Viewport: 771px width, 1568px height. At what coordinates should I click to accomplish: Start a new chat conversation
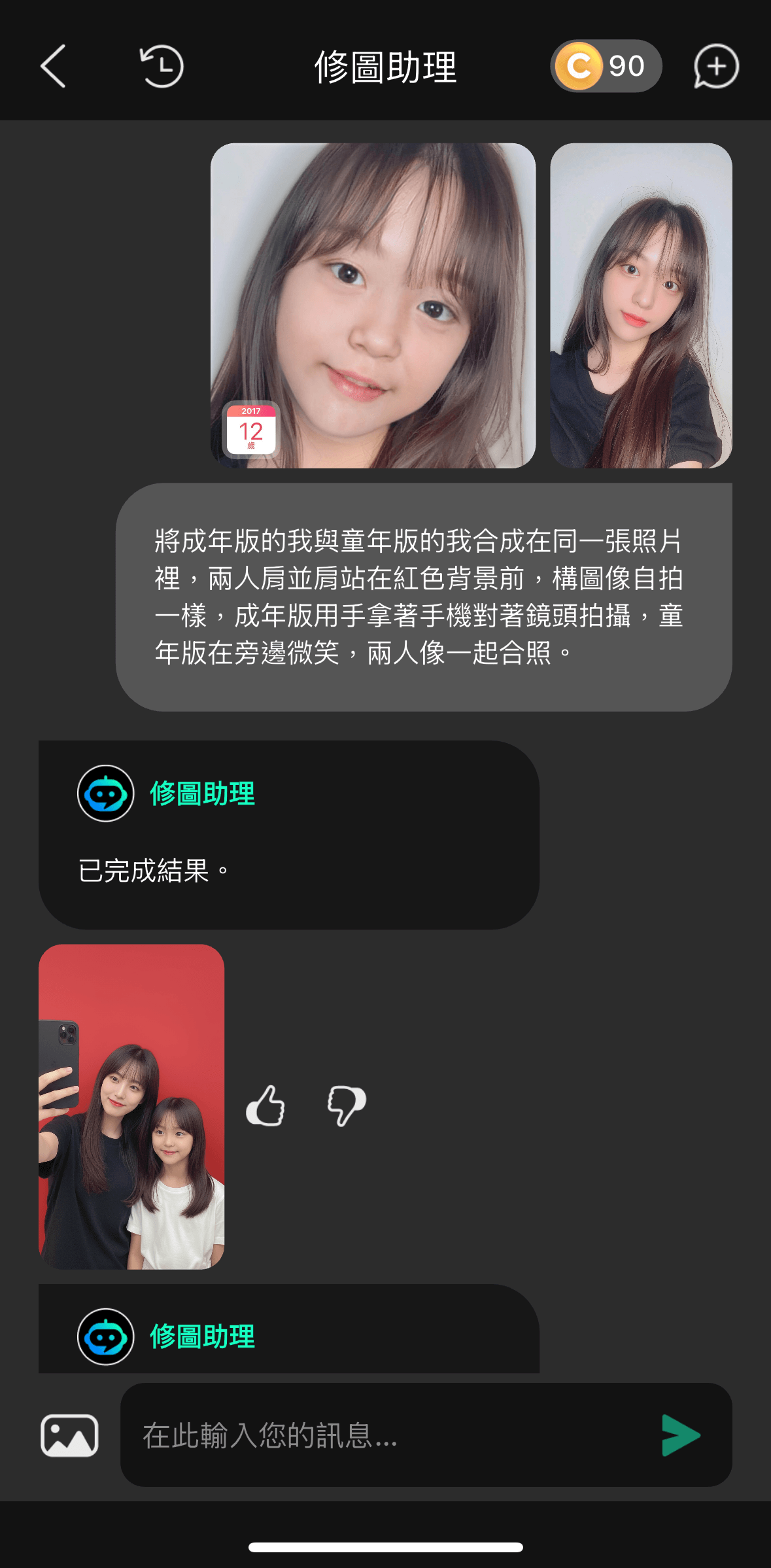pyautogui.click(x=716, y=66)
